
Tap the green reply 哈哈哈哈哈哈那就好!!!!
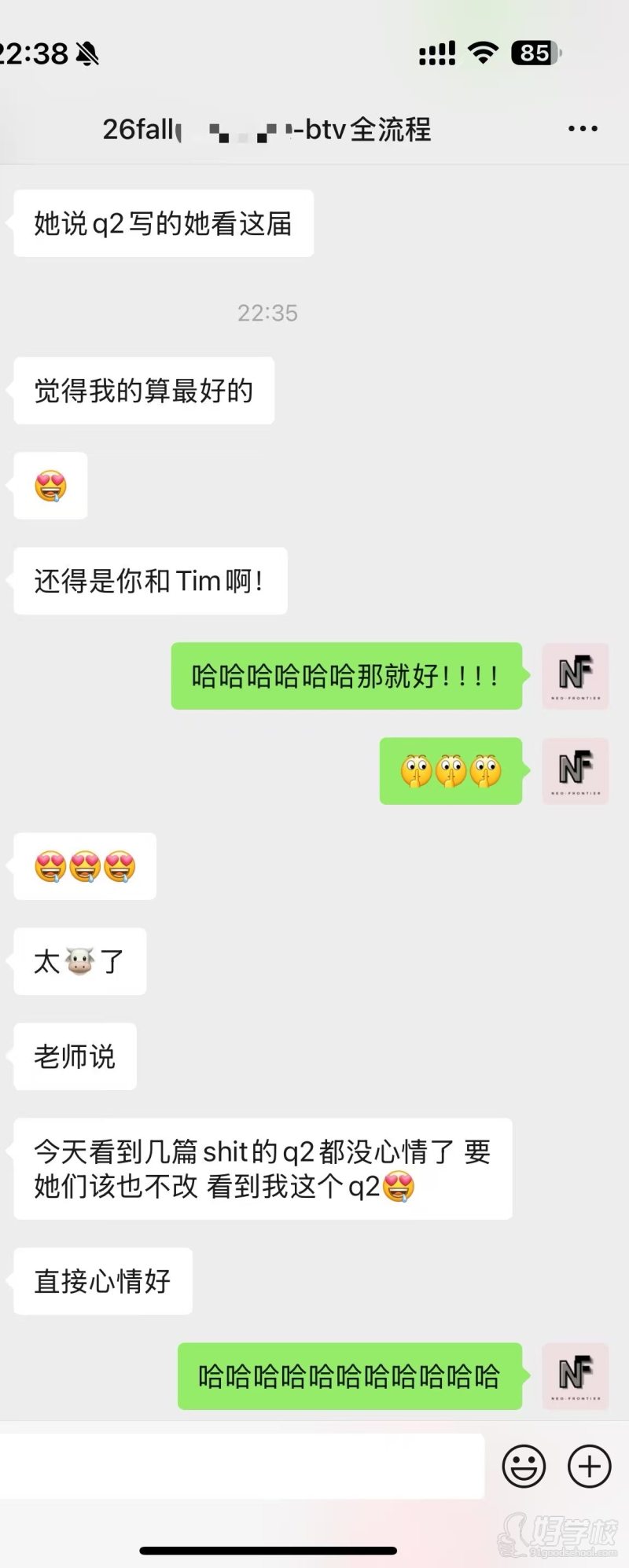click(346, 676)
